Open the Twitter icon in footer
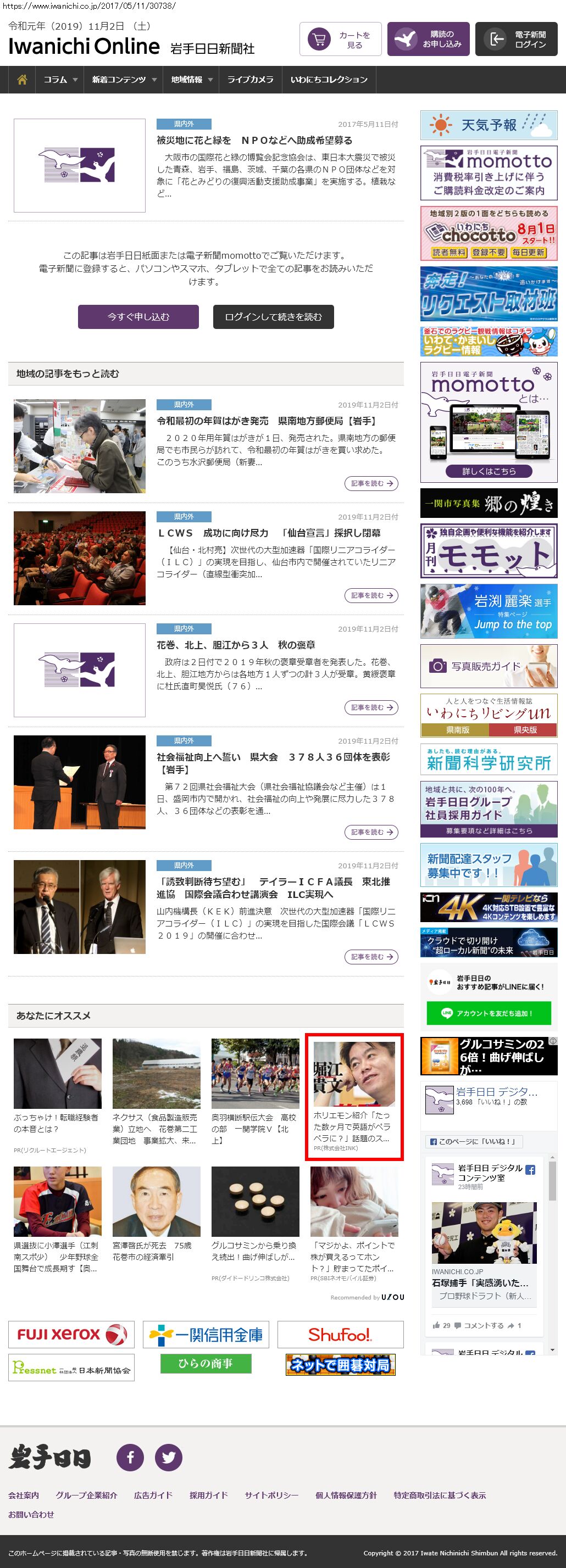The height and width of the screenshot is (1568, 566). tap(168, 1457)
